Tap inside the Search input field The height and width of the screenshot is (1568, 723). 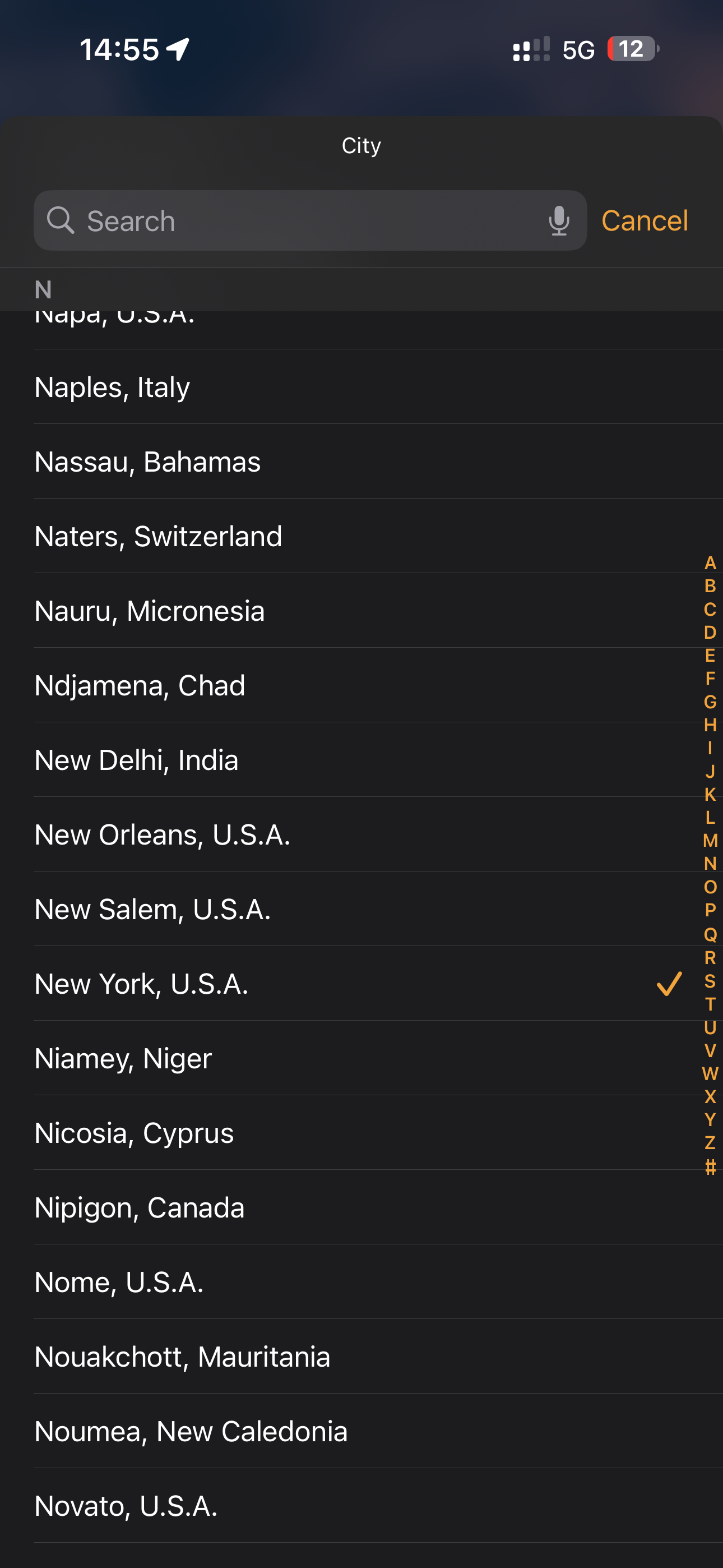274,220
